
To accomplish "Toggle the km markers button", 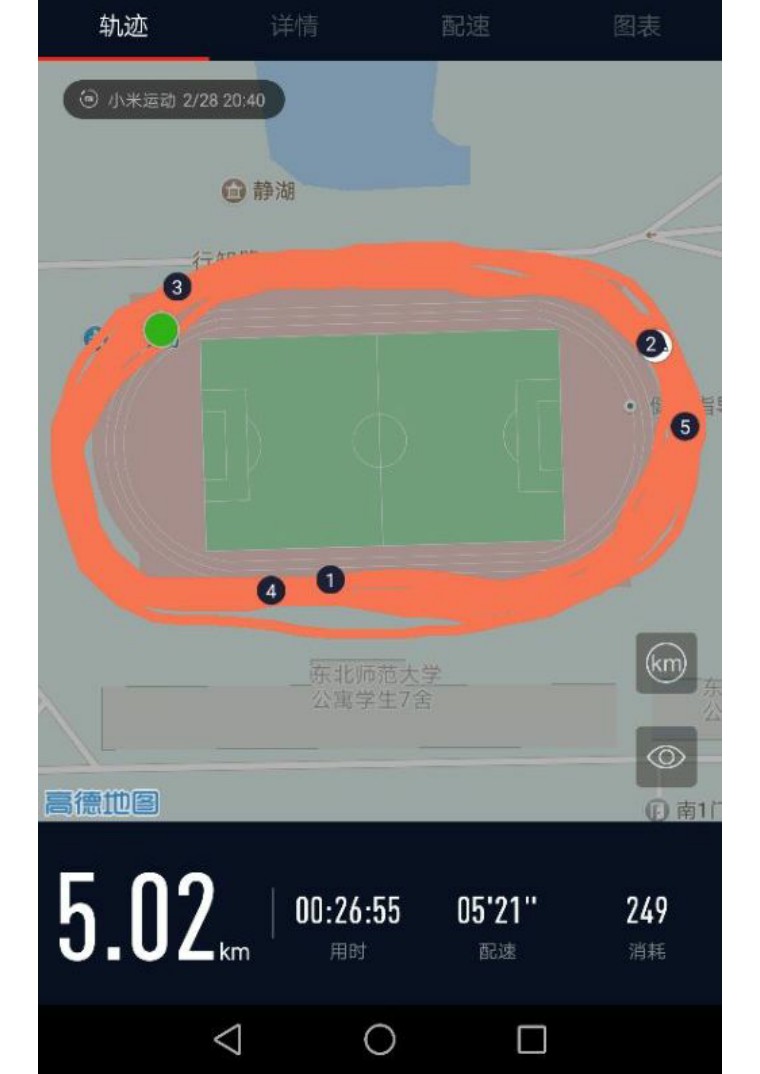I will [666, 663].
